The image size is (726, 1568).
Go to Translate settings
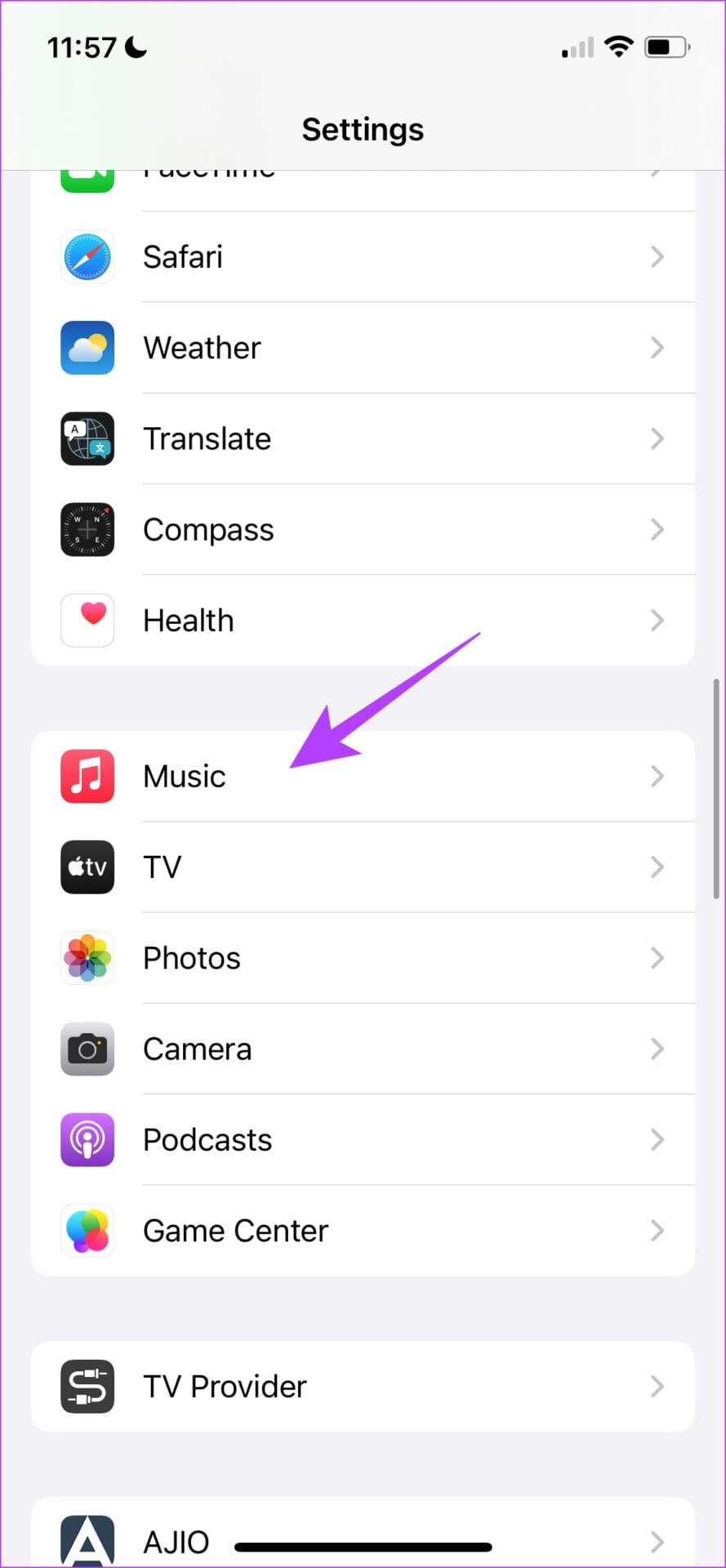[363, 439]
